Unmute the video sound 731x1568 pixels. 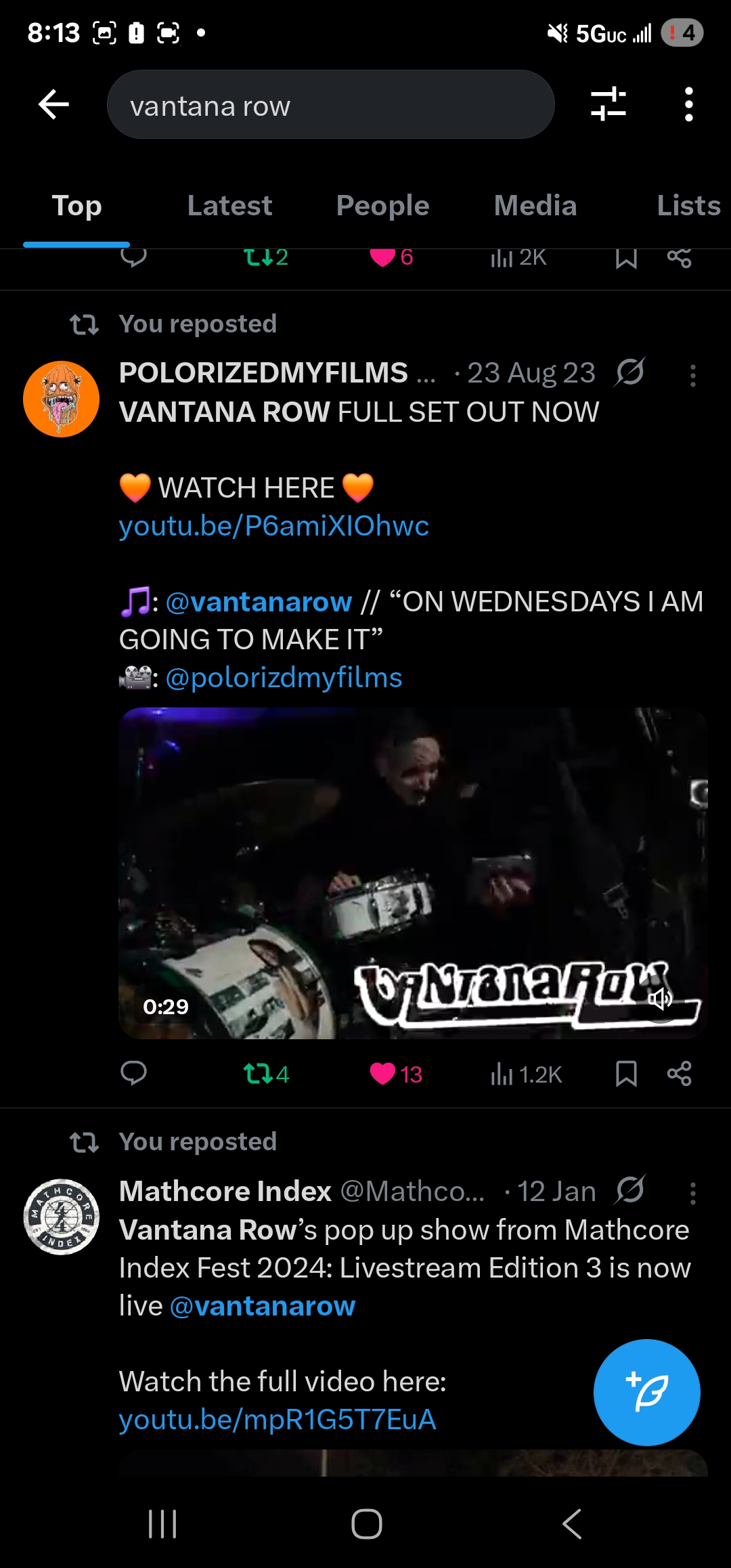click(660, 999)
